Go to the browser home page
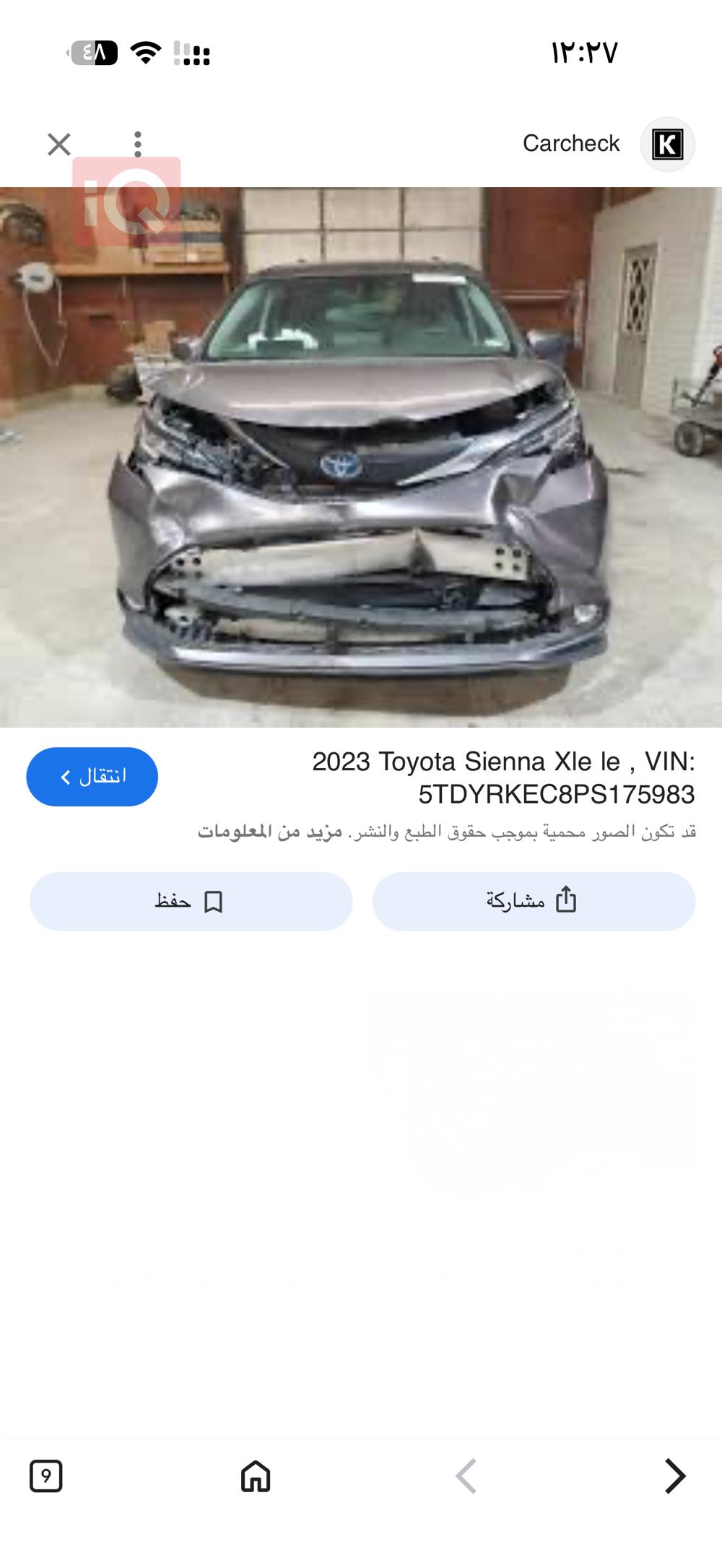This screenshot has height=1568, width=722. pyautogui.click(x=256, y=1476)
